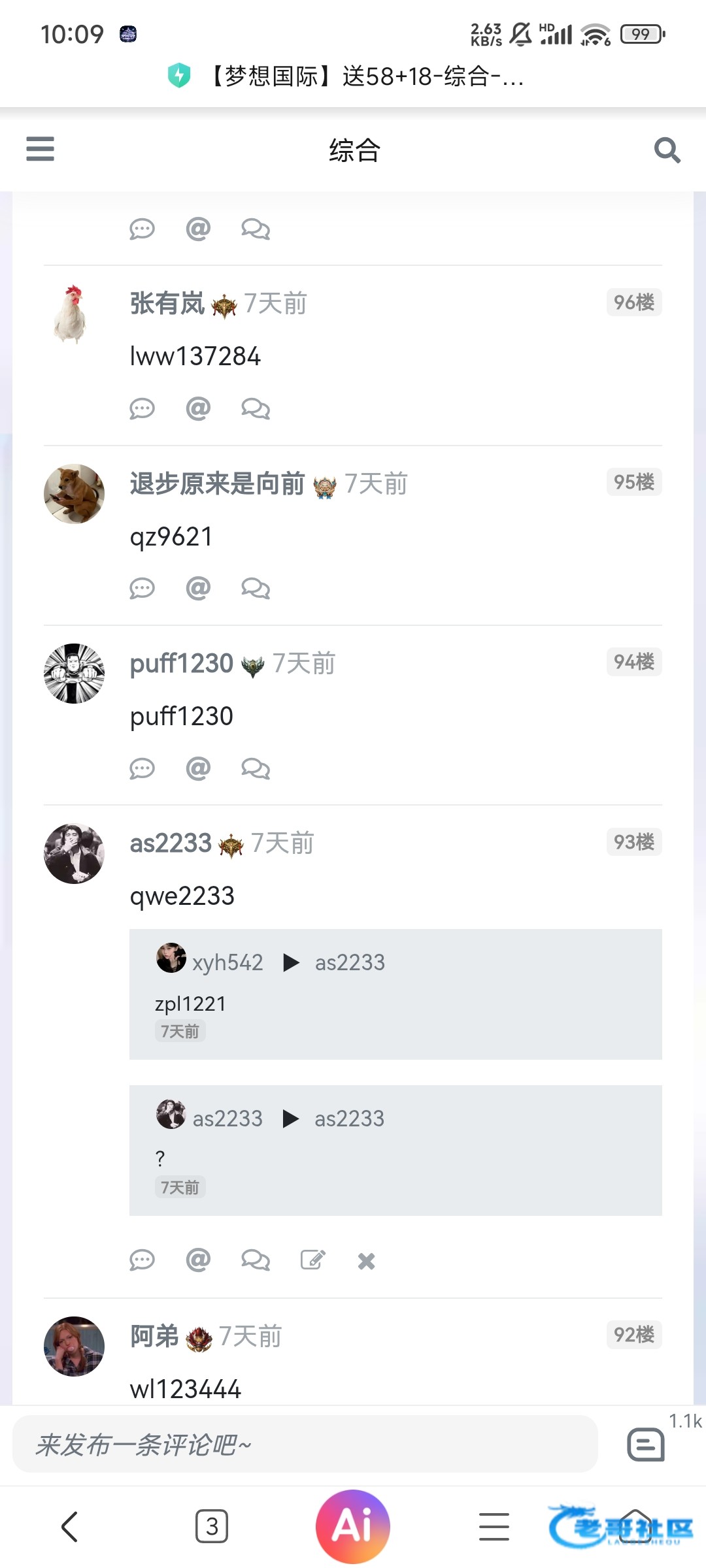Focus the comment input 来发布一条评论吧~
Screen dimensions: 706x1568
pos(305,1445)
